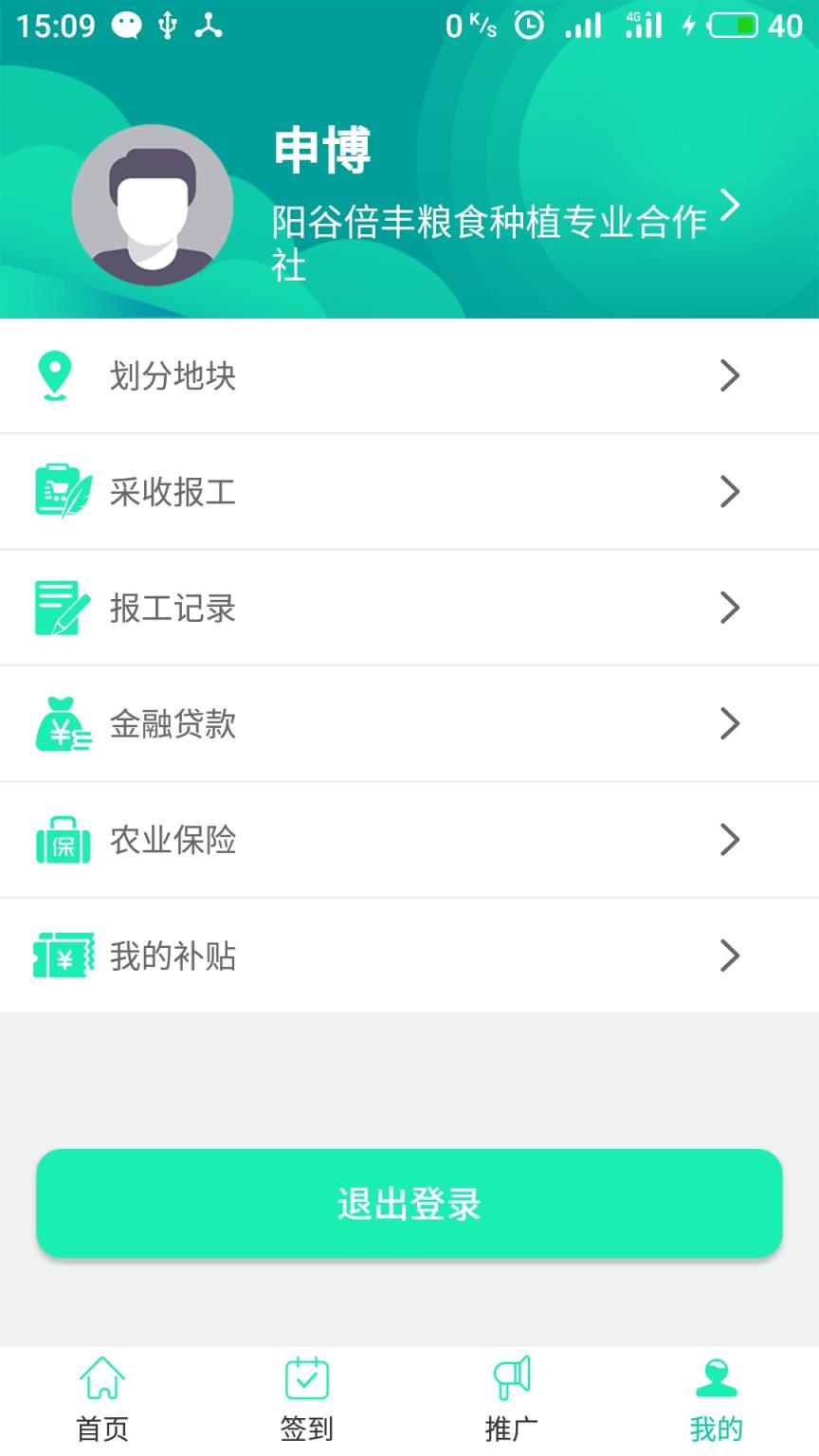Select the 农业保险 insurance briefcase icon
819x1456 pixels.
point(61,840)
